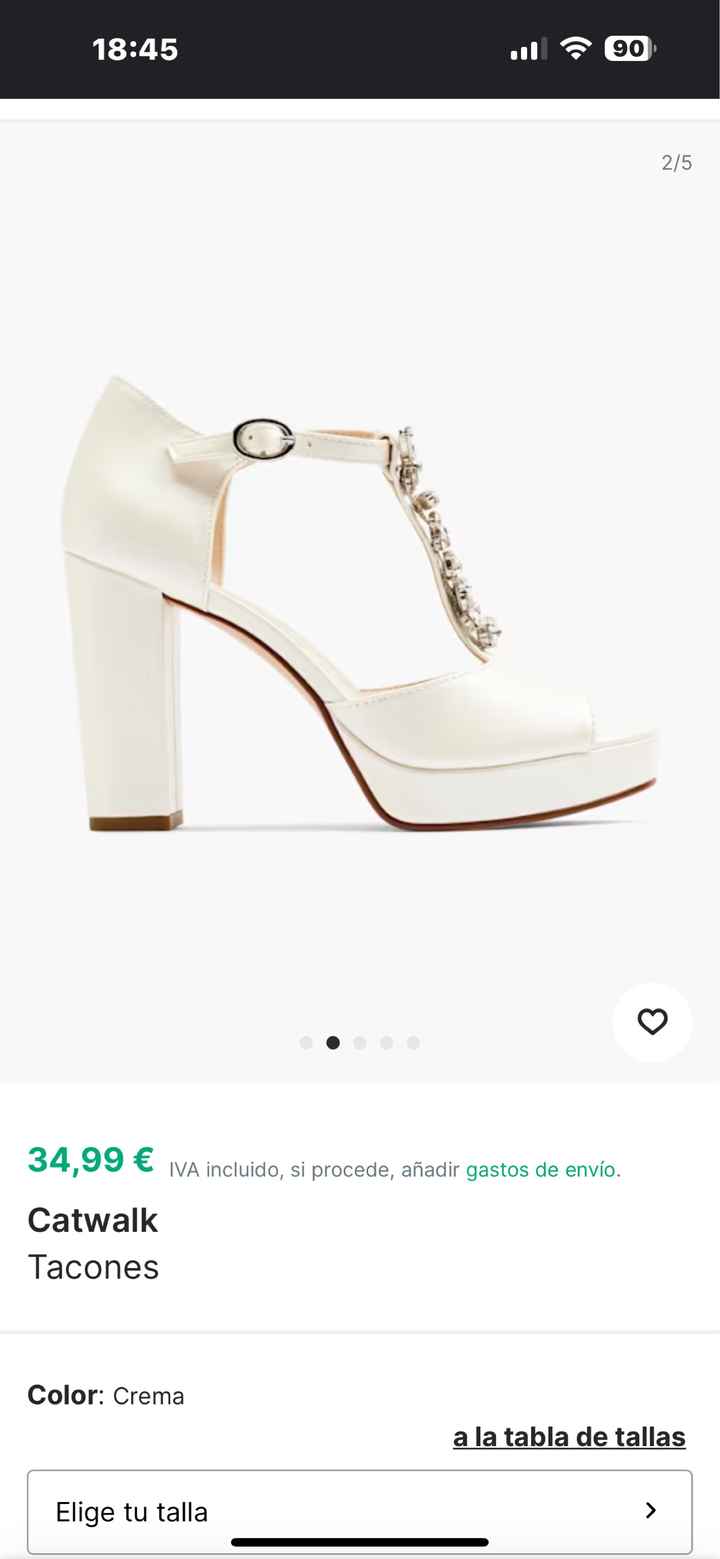Tap the active second carousel dot
The height and width of the screenshot is (1559, 720).
point(333,1042)
